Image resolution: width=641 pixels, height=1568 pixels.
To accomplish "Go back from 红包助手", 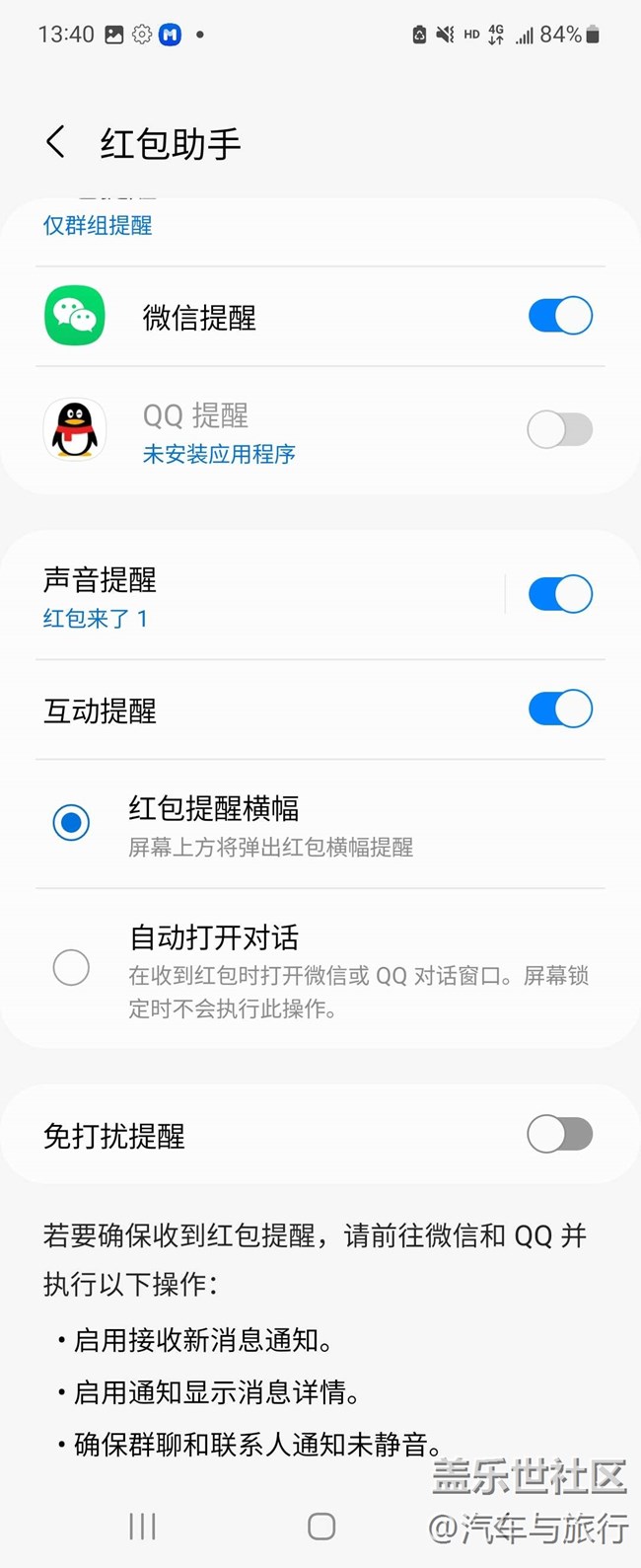I will pyautogui.click(x=56, y=143).
